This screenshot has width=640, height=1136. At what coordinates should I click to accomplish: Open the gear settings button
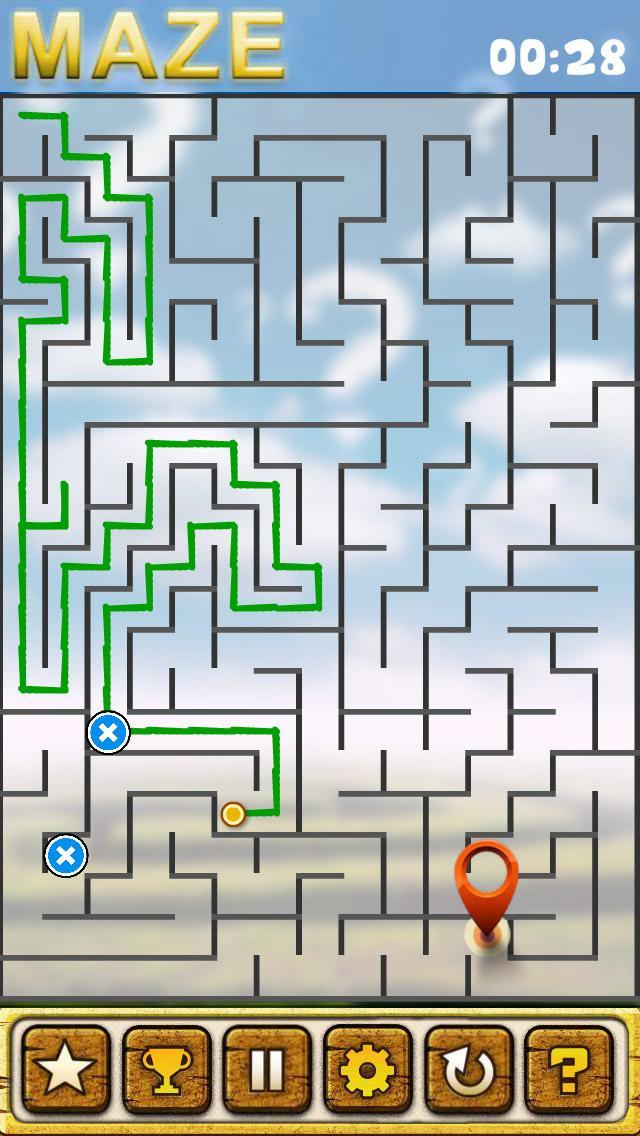[368, 1070]
